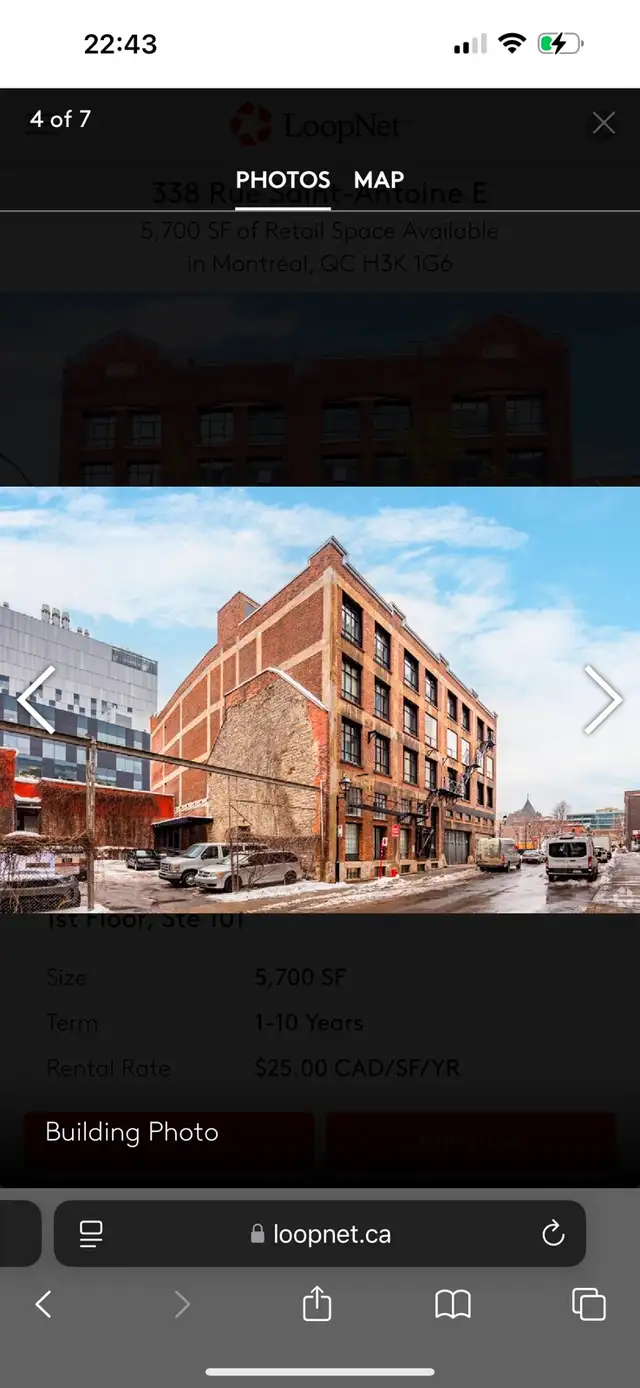640x1388 pixels.
Task: Reload the current page
Action: (x=553, y=1234)
